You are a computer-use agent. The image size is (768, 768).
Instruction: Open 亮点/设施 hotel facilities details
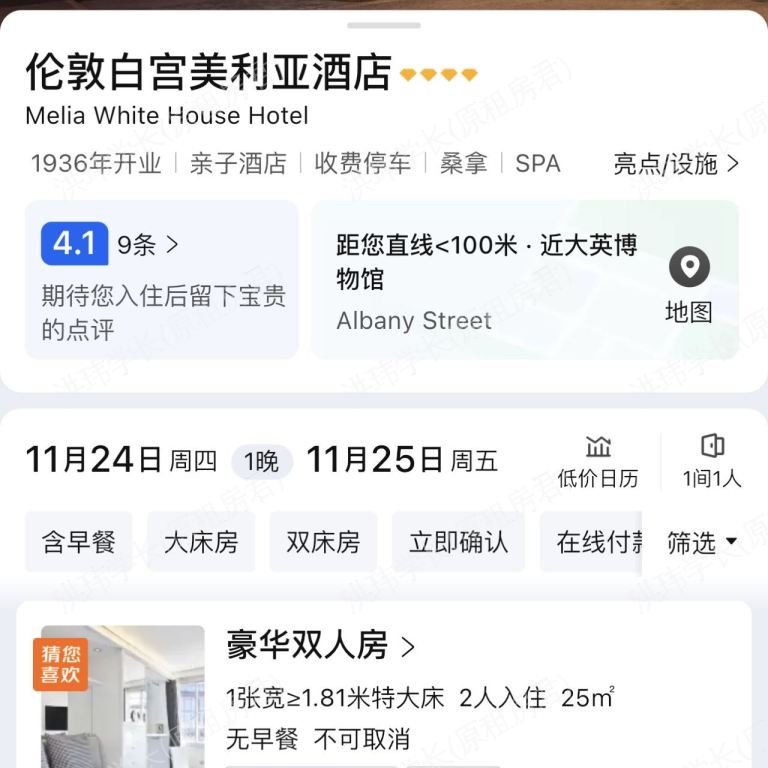tap(676, 164)
